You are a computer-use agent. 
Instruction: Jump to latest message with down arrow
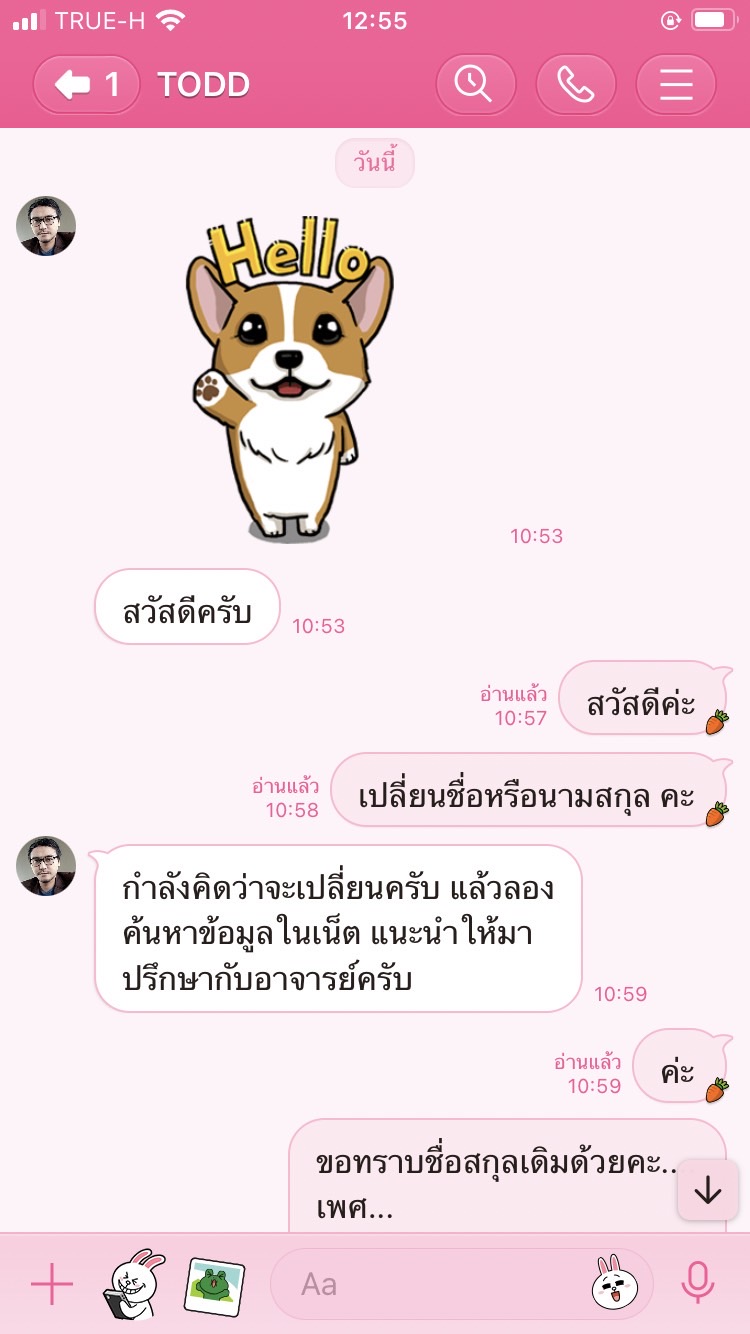coord(707,1190)
